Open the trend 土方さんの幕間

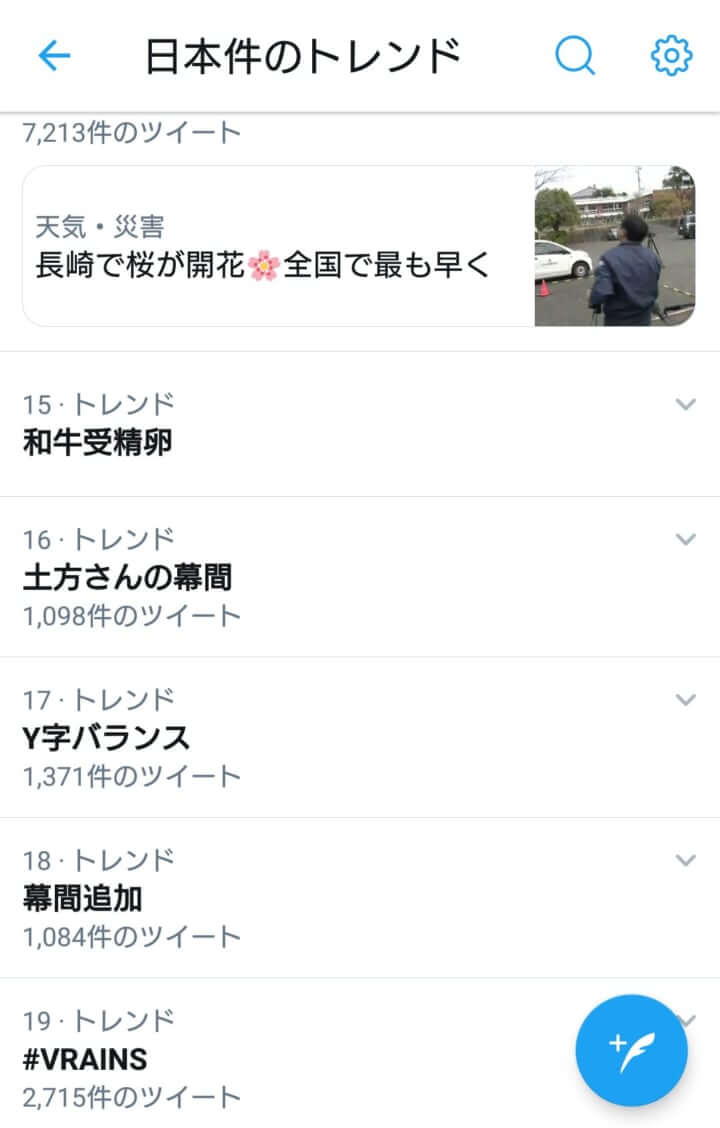pos(128,577)
